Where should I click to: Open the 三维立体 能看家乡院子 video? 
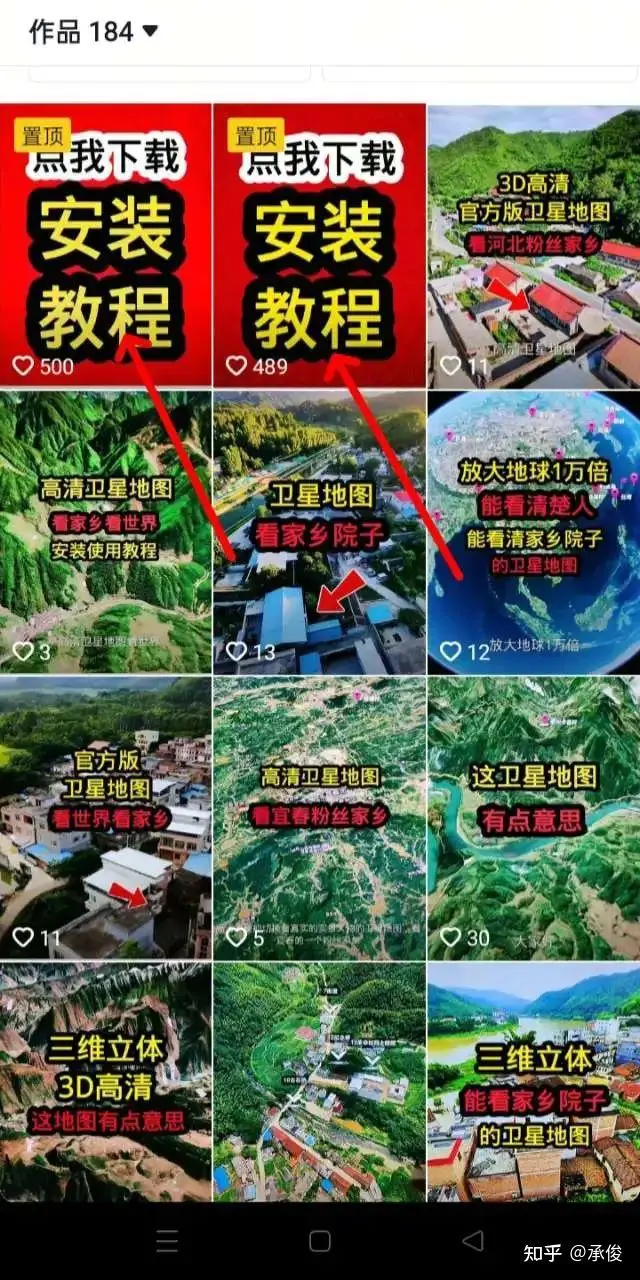pos(534,1080)
